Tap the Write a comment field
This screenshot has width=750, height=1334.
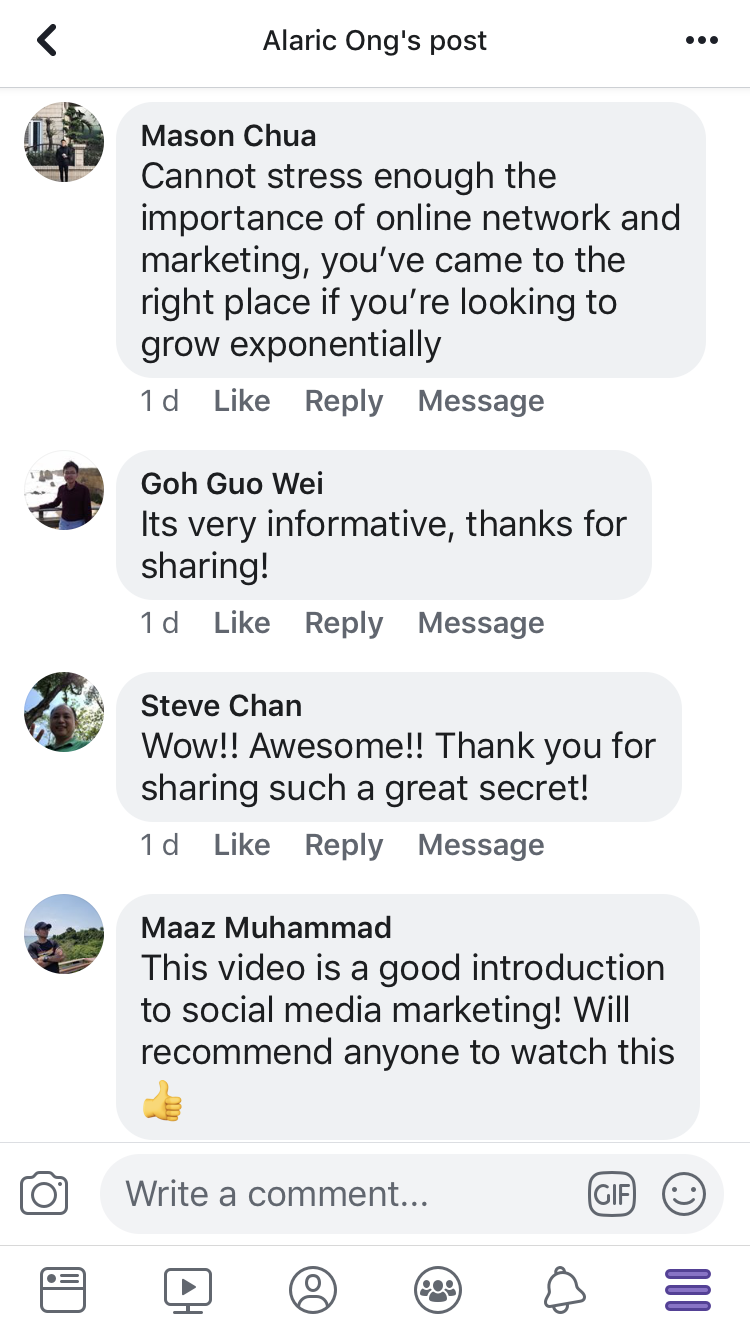(x=340, y=1194)
